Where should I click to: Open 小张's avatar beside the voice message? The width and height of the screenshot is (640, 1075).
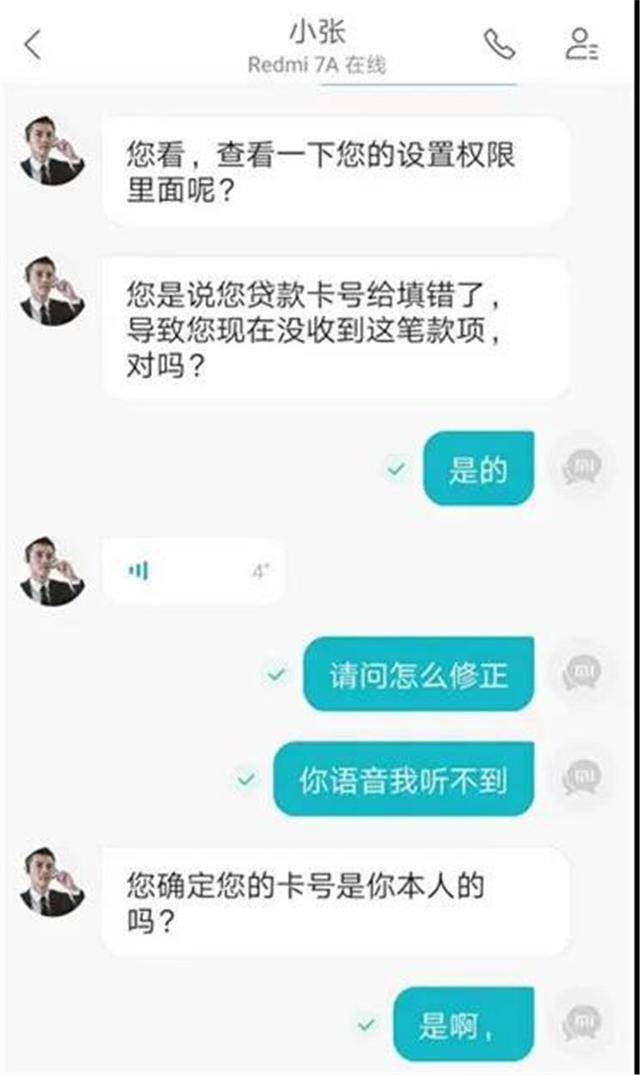(x=50, y=572)
